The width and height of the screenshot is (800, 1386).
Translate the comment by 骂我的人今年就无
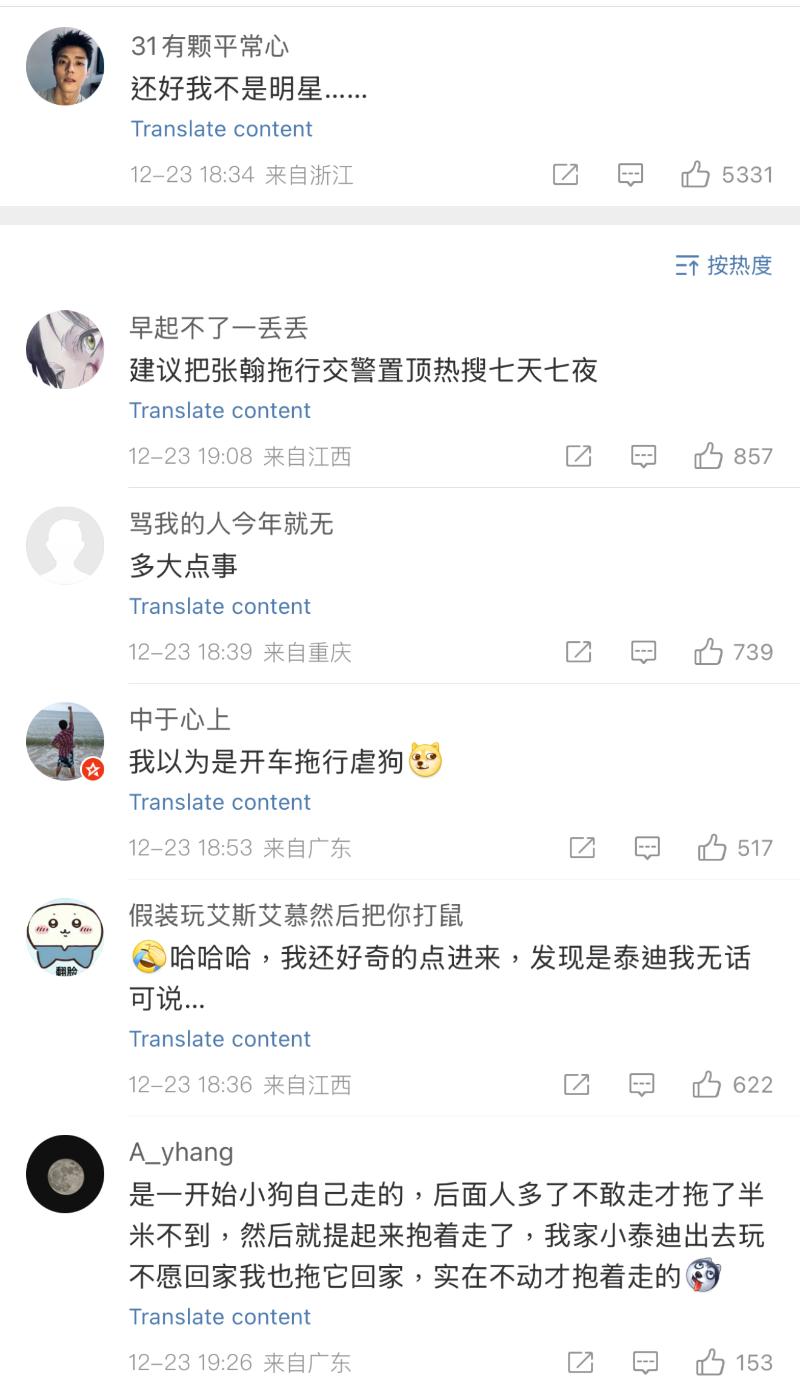220,606
